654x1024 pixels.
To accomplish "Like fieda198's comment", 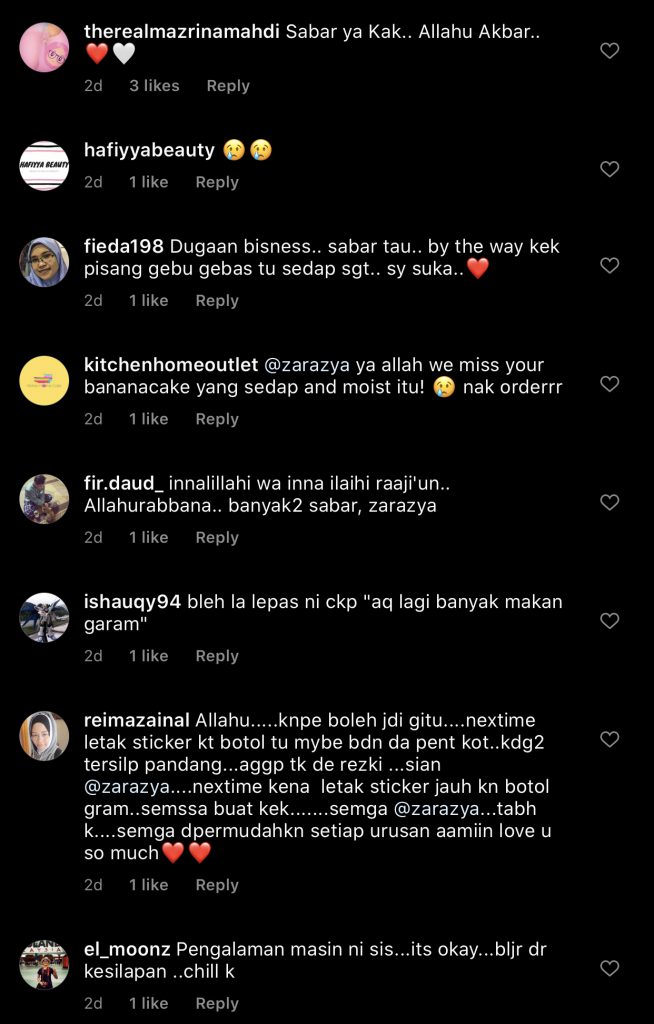I will [609, 265].
